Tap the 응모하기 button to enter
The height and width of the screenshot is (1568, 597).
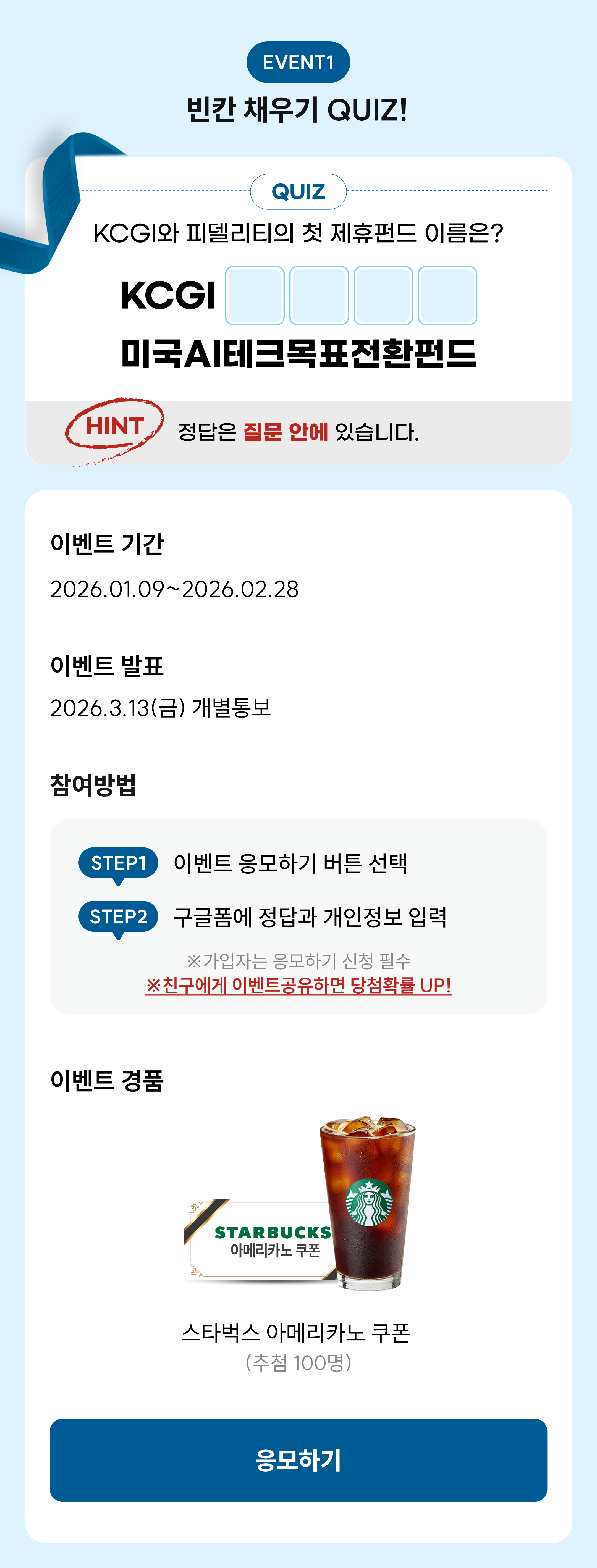tap(298, 1460)
